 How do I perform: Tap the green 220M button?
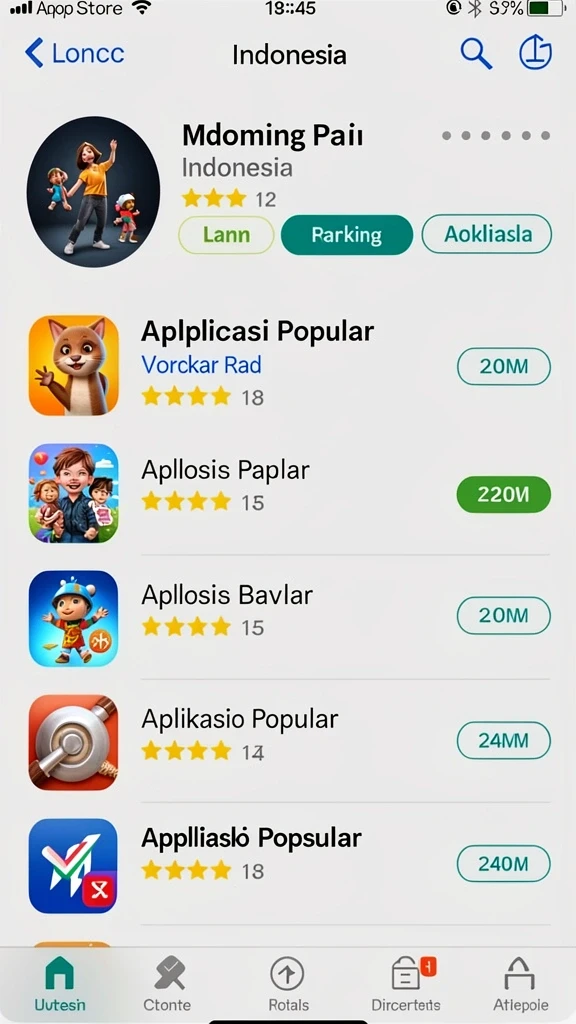(x=504, y=494)
